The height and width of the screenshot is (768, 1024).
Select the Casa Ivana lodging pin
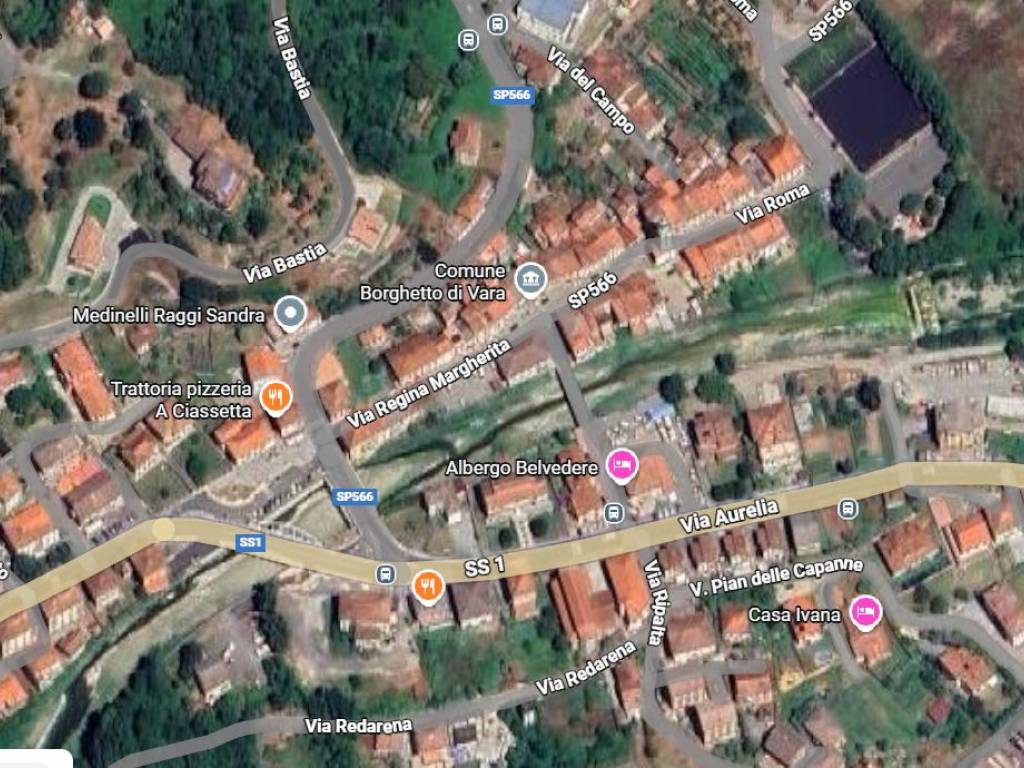(x=865, y=610)
